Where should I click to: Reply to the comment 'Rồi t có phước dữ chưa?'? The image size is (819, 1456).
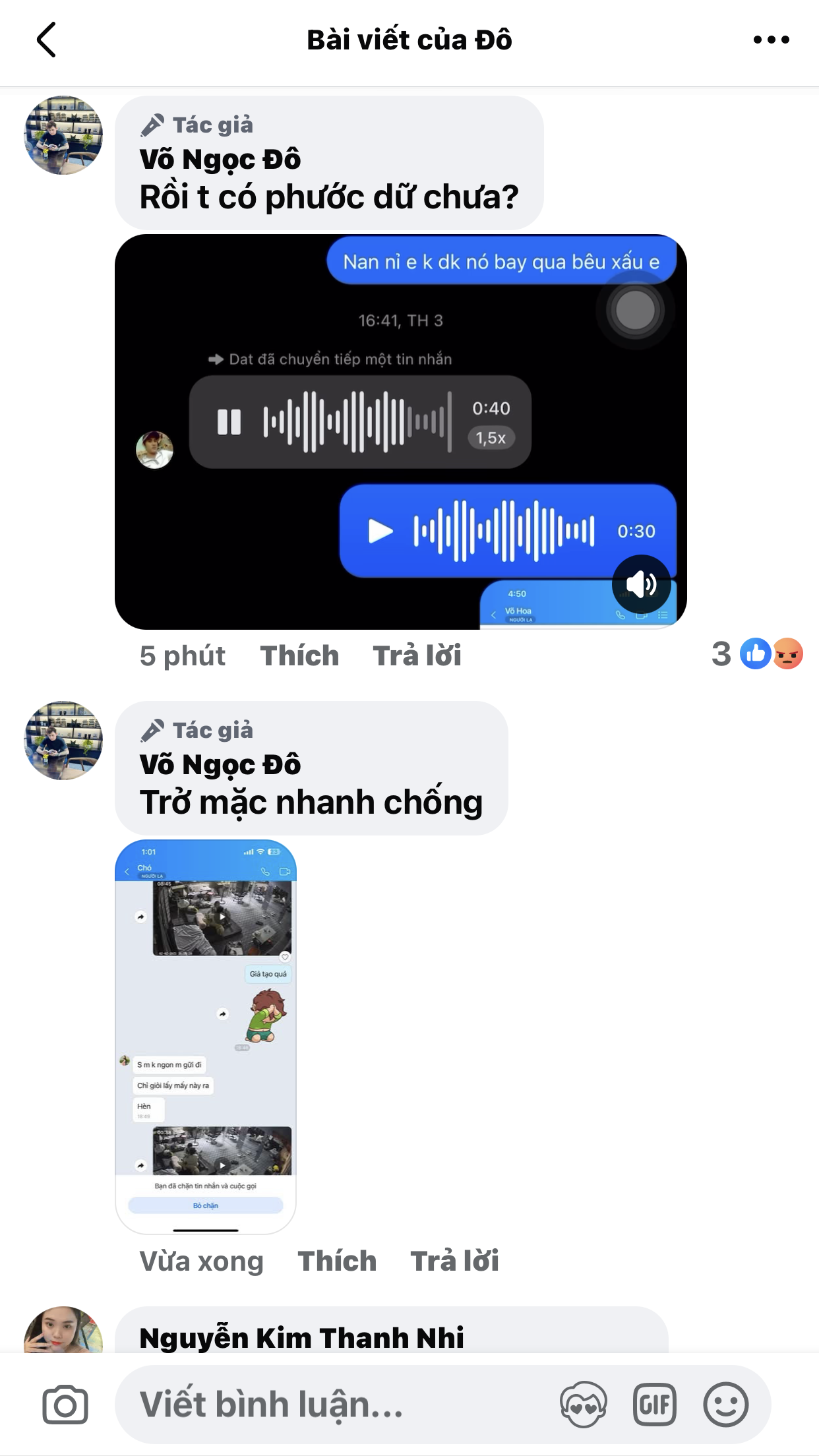[417, 655]
